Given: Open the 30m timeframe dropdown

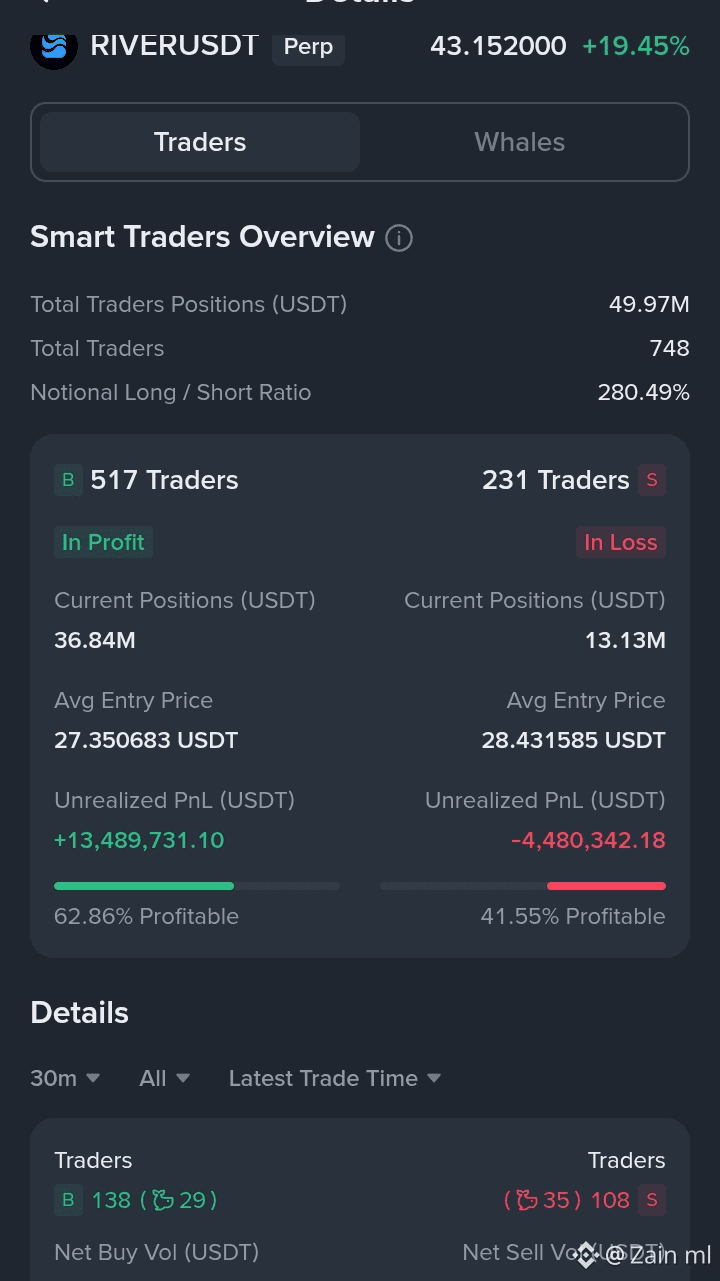Looking at the screenshot, I should (64, 1078).
